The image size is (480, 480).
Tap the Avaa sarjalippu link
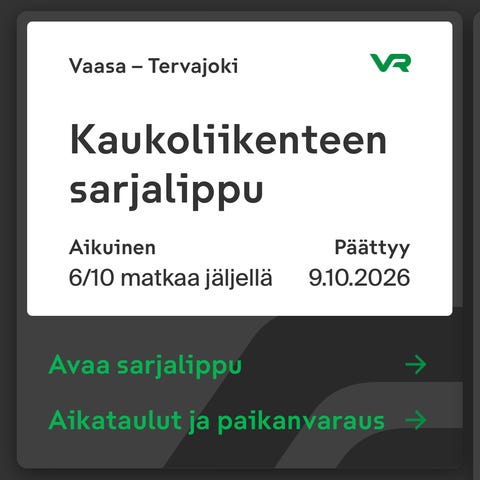pyautogui.click(x=237, y=365)
